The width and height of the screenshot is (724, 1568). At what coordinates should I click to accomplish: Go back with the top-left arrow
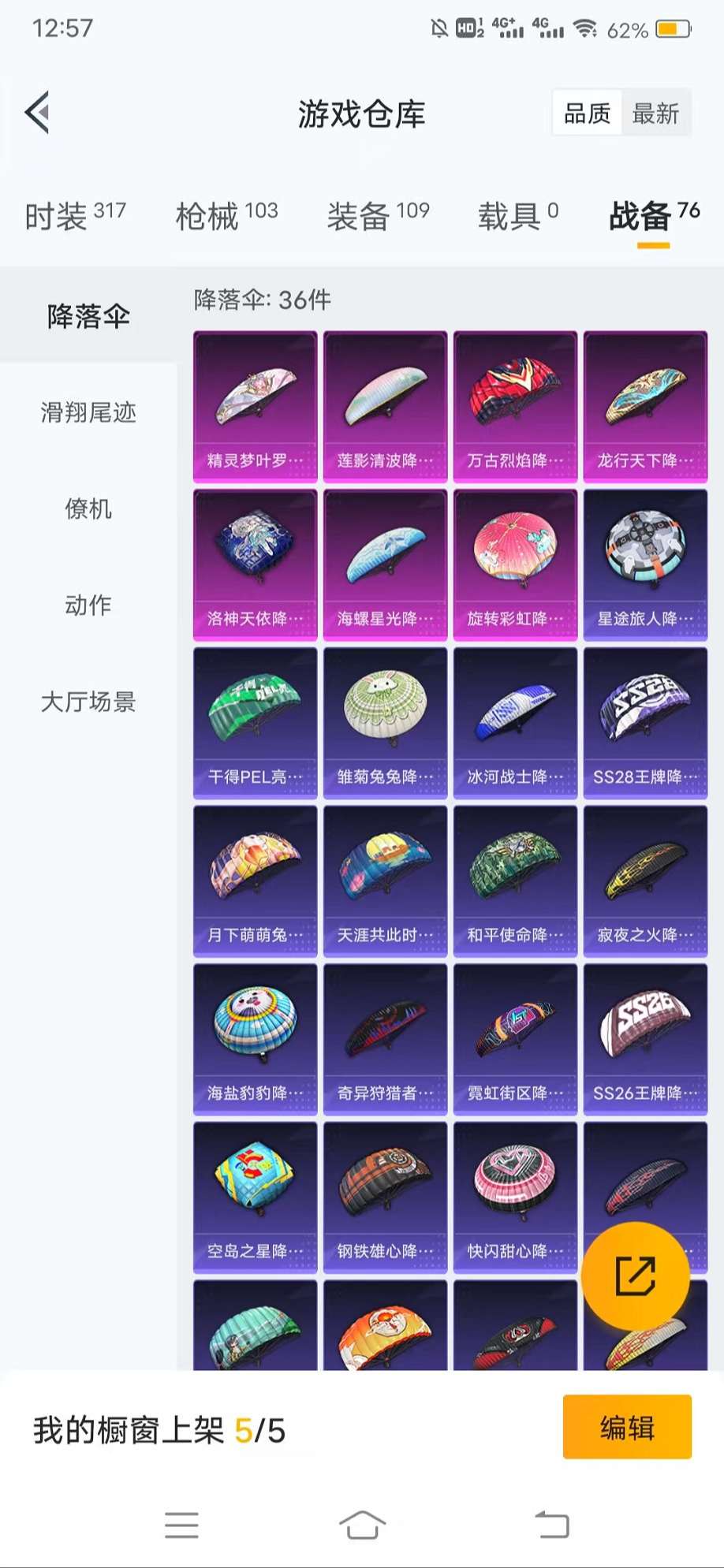(37, 113)
